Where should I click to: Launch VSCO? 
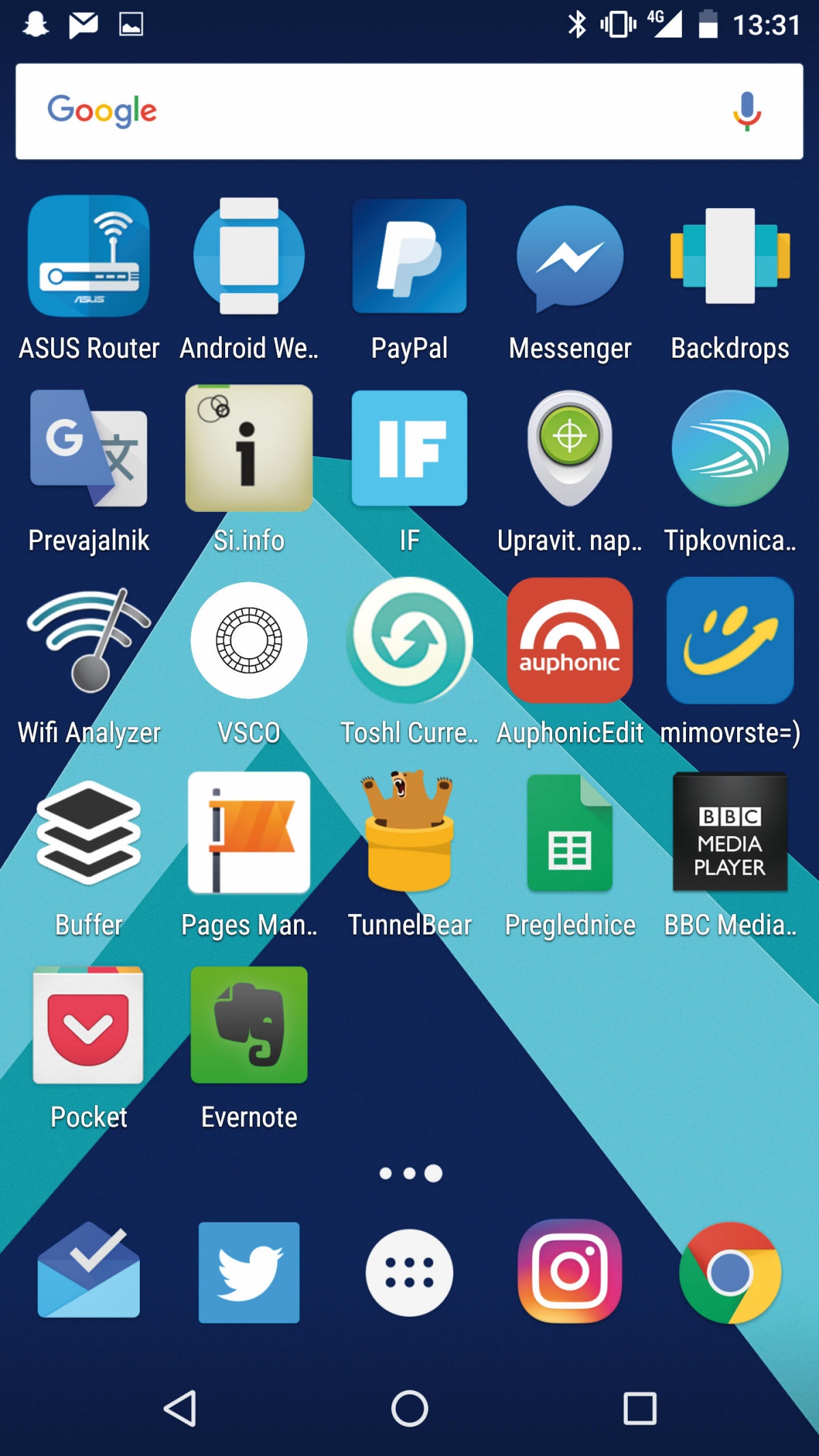click(249, 640)
